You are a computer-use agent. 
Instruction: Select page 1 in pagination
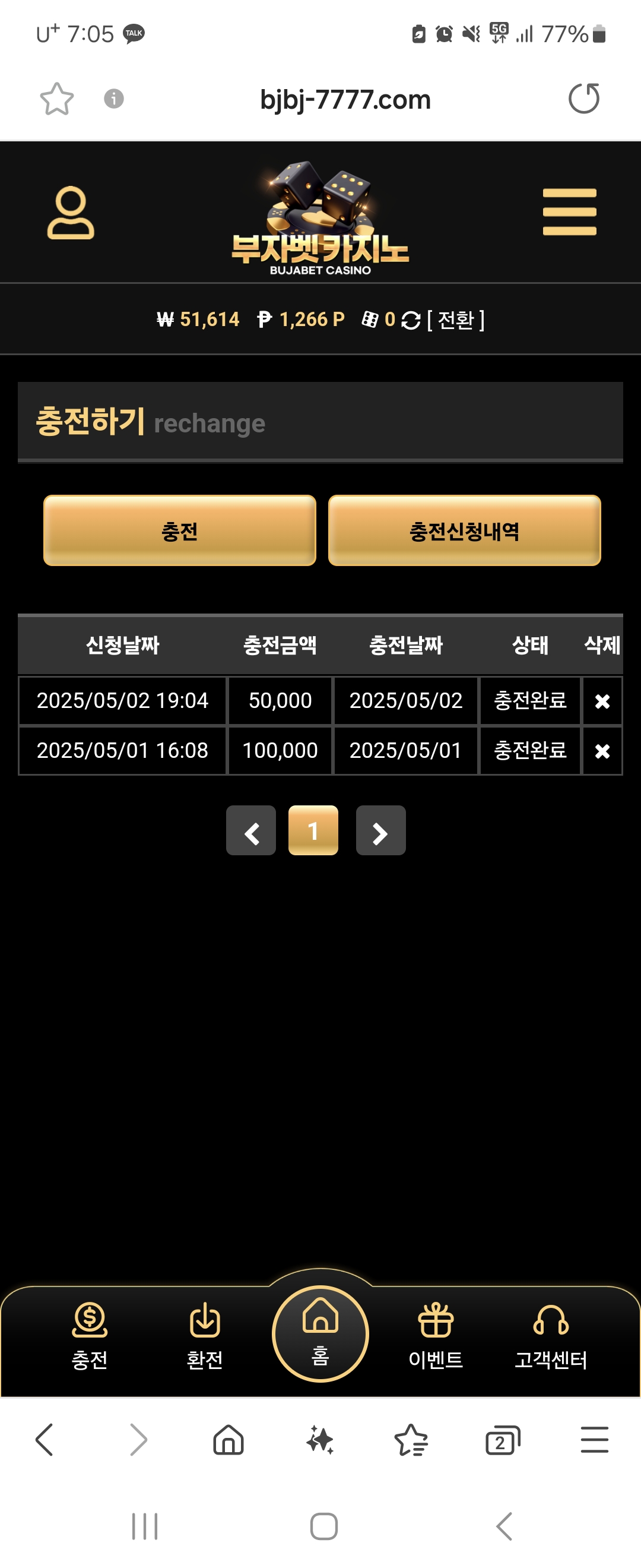[x=313, y=831]
